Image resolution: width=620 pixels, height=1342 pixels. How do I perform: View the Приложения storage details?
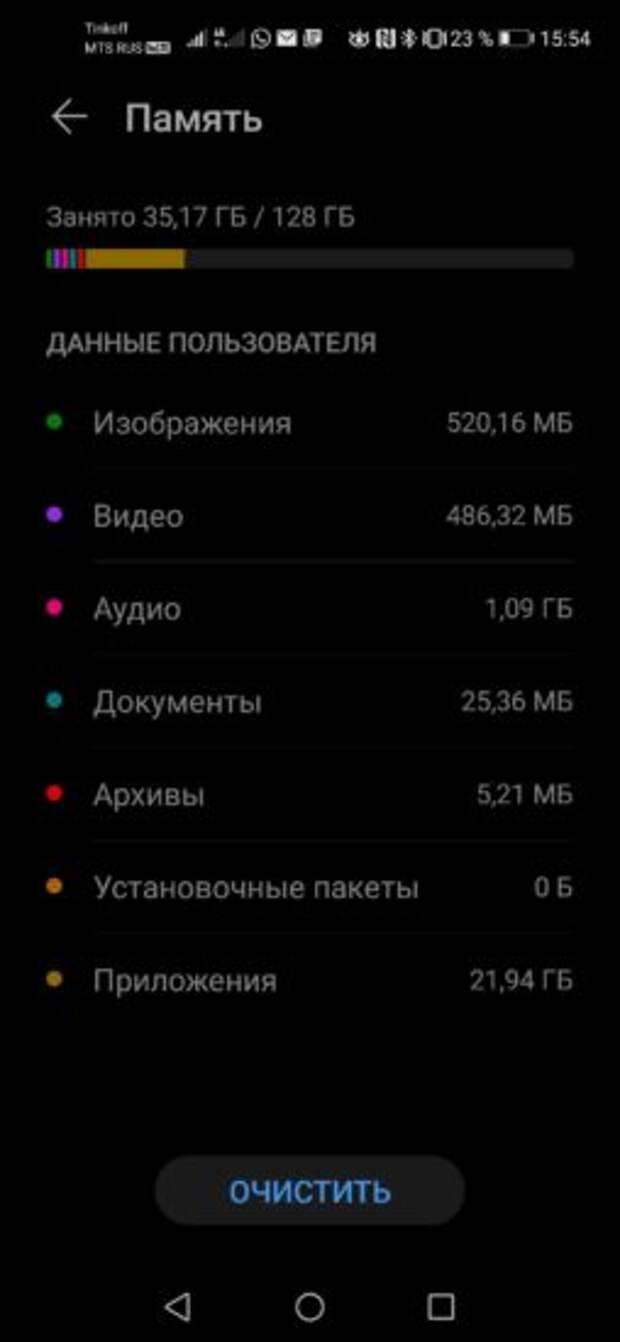coord(310,980)
